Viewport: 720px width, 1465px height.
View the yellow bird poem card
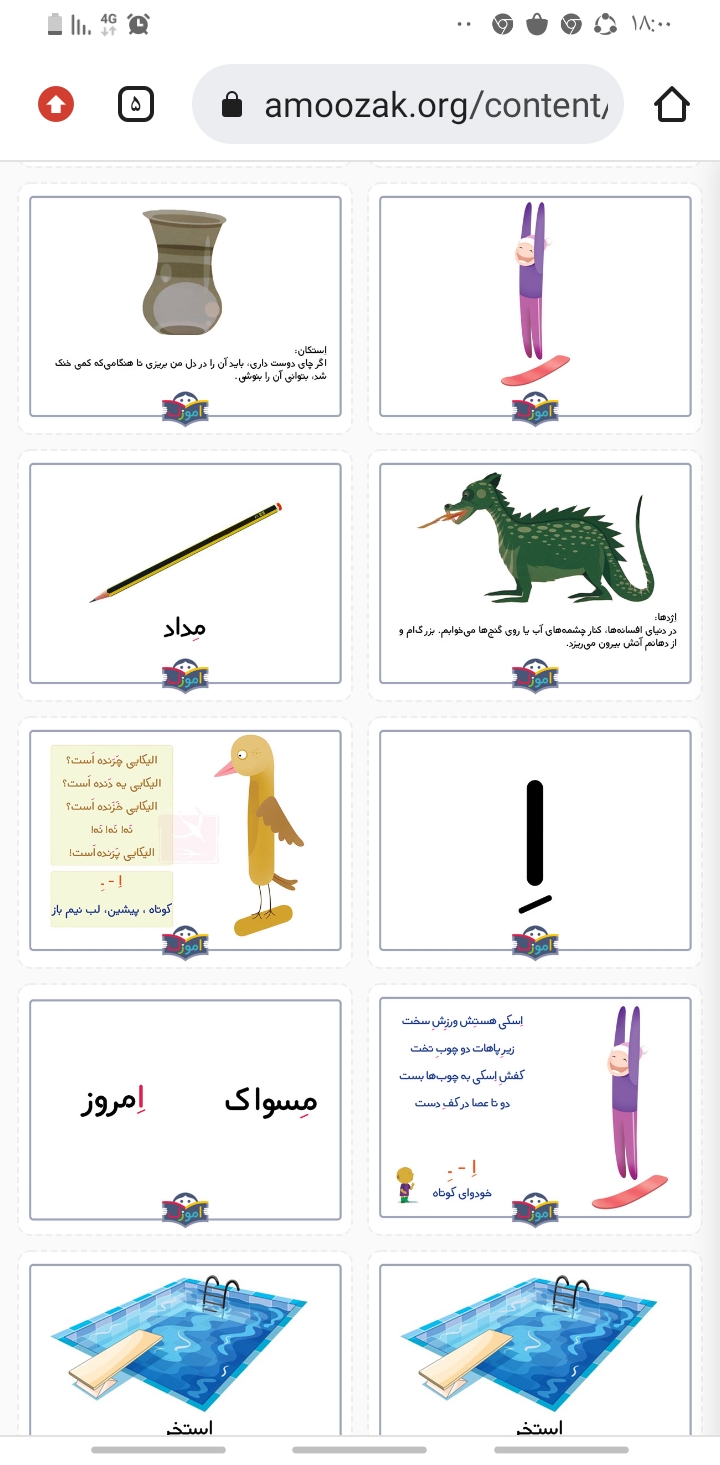click(185, 840)
